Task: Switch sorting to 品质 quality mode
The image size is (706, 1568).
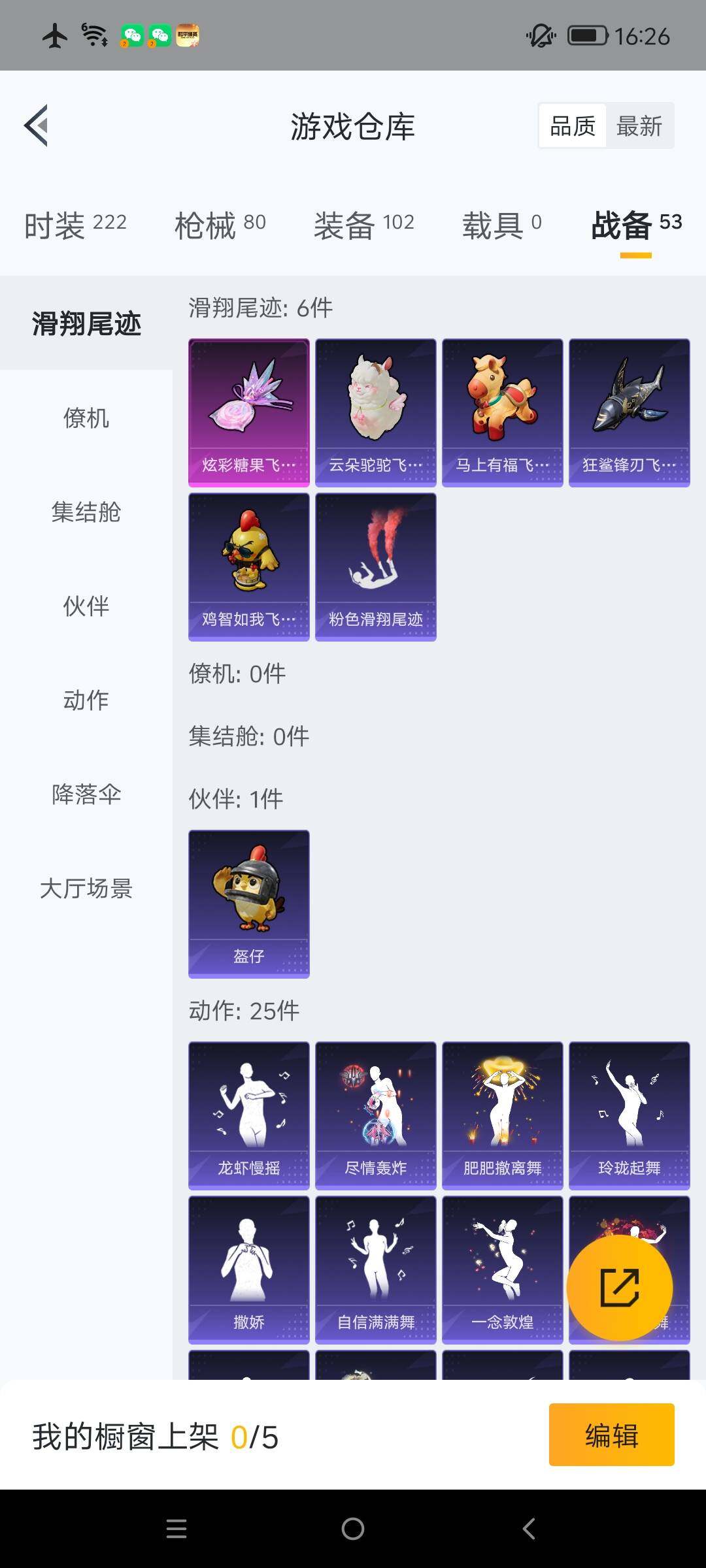Action: 572,125
